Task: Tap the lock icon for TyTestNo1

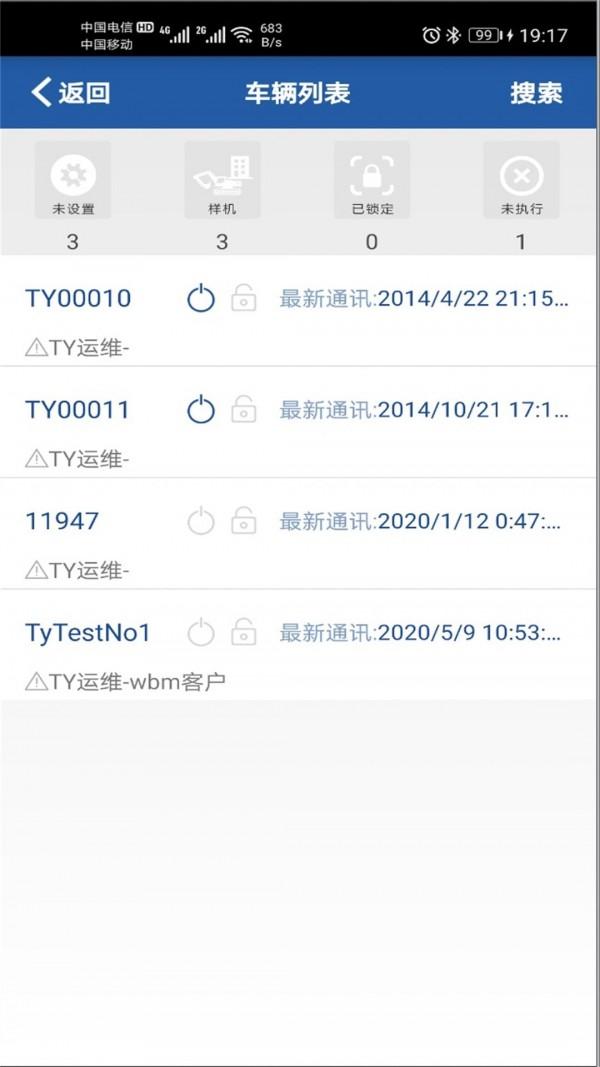Action: click(244, 632)
